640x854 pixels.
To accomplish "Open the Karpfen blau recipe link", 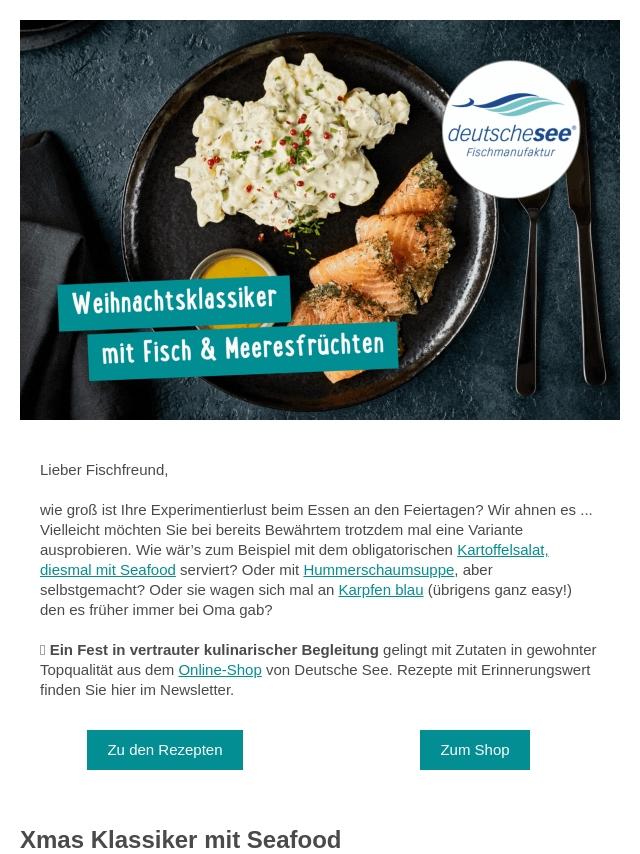I will coord(380,589).
